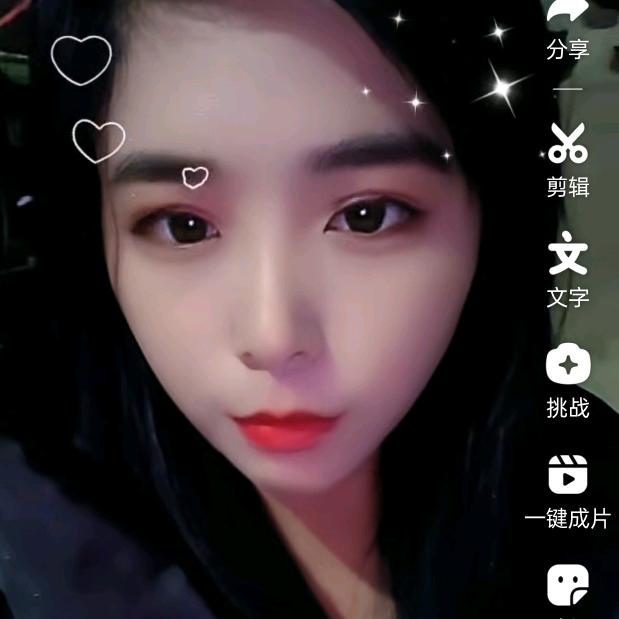
Task: Open the 挑战 challenge option
Action: (568, 366)
